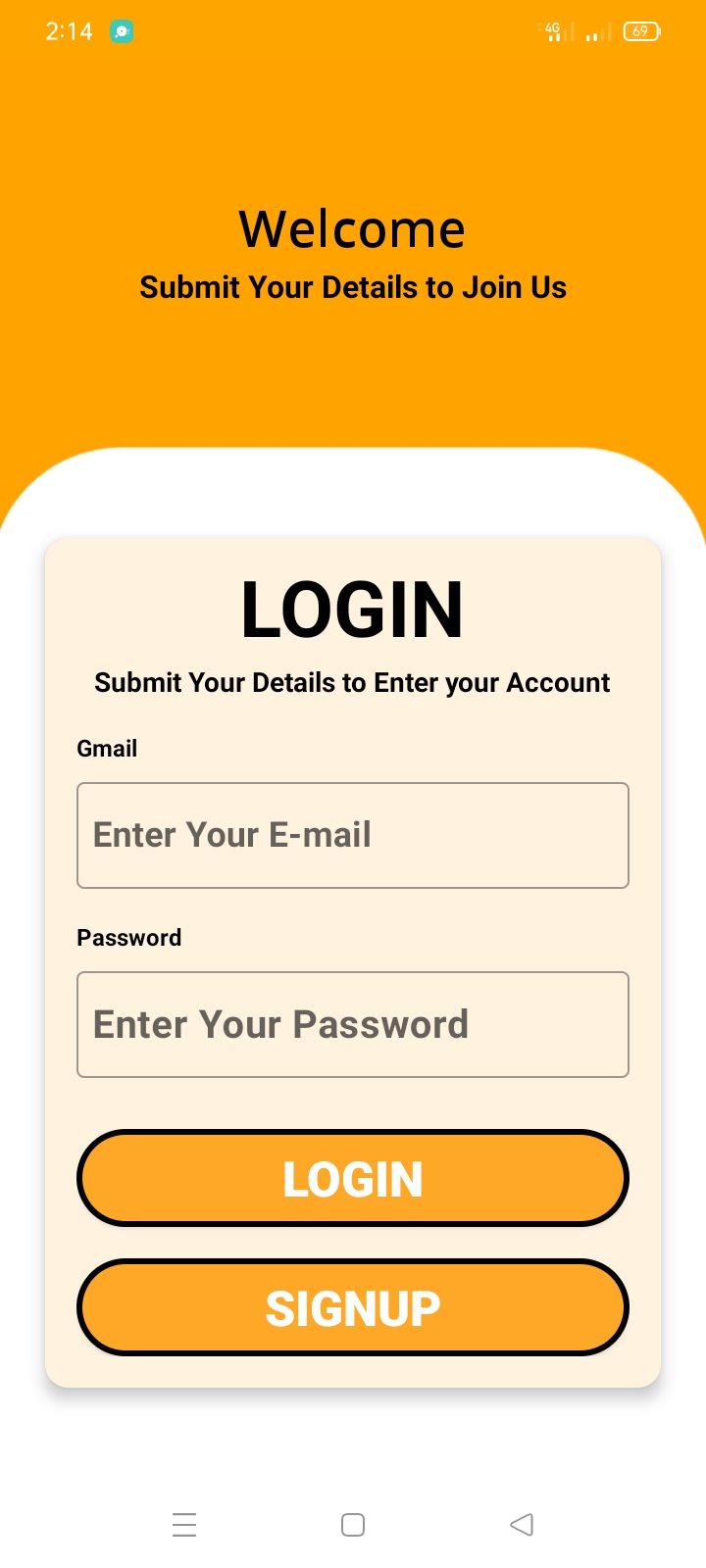This screenshot has height=1568, width=706.
Task: Open the SIGNUP button
Action: (353, 1307)
